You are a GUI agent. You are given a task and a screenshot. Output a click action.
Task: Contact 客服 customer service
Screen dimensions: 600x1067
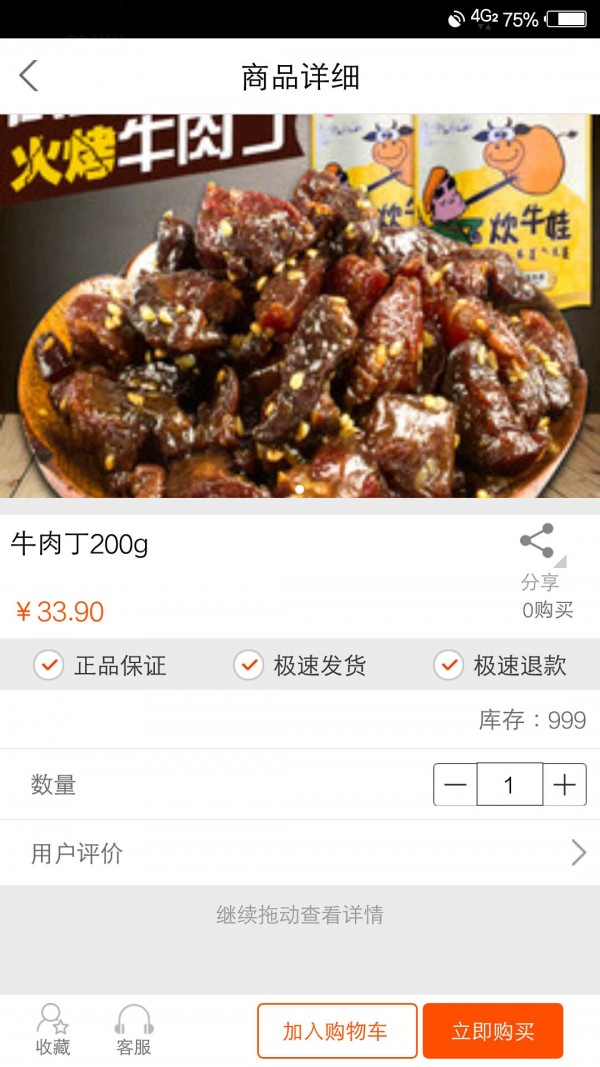134,1029
